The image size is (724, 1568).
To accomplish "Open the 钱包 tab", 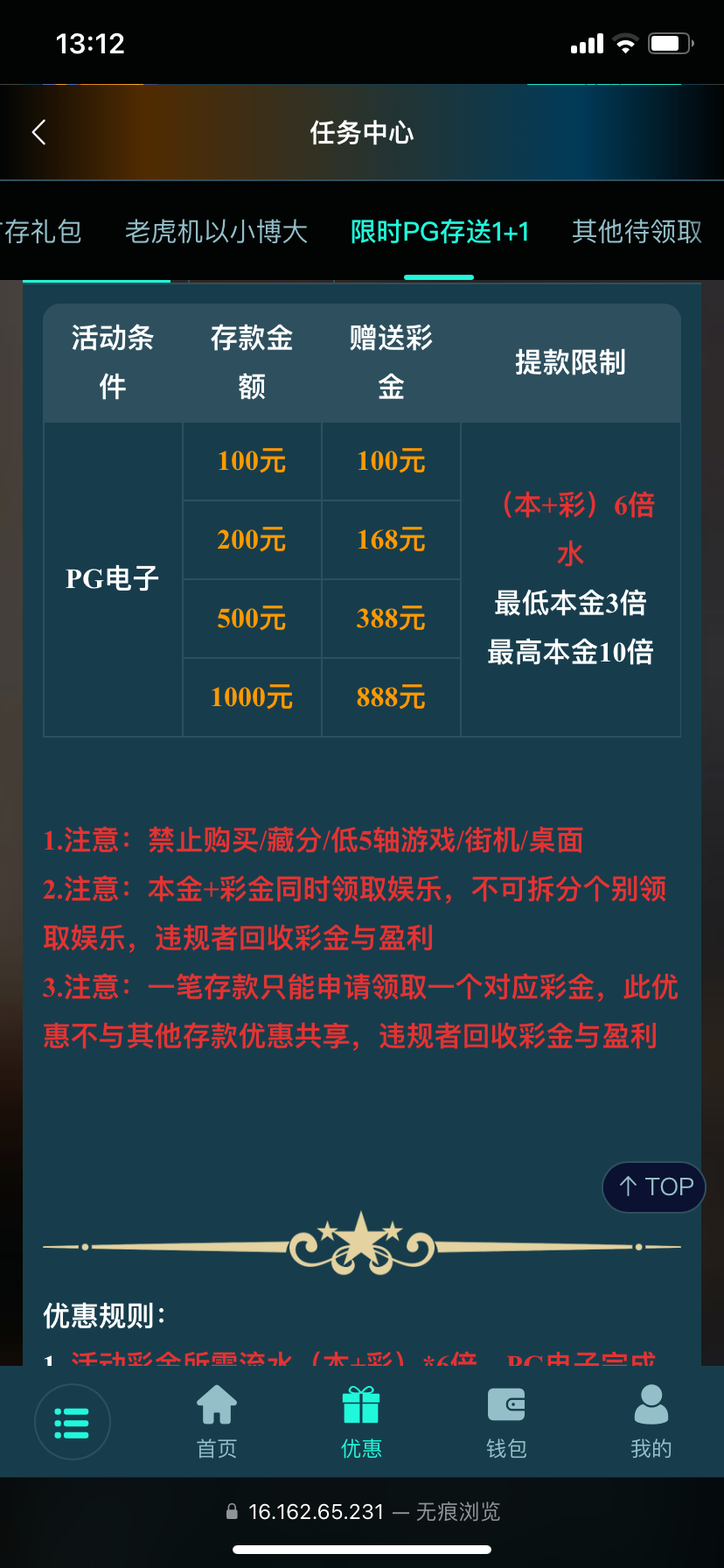I will (506, 1422).
